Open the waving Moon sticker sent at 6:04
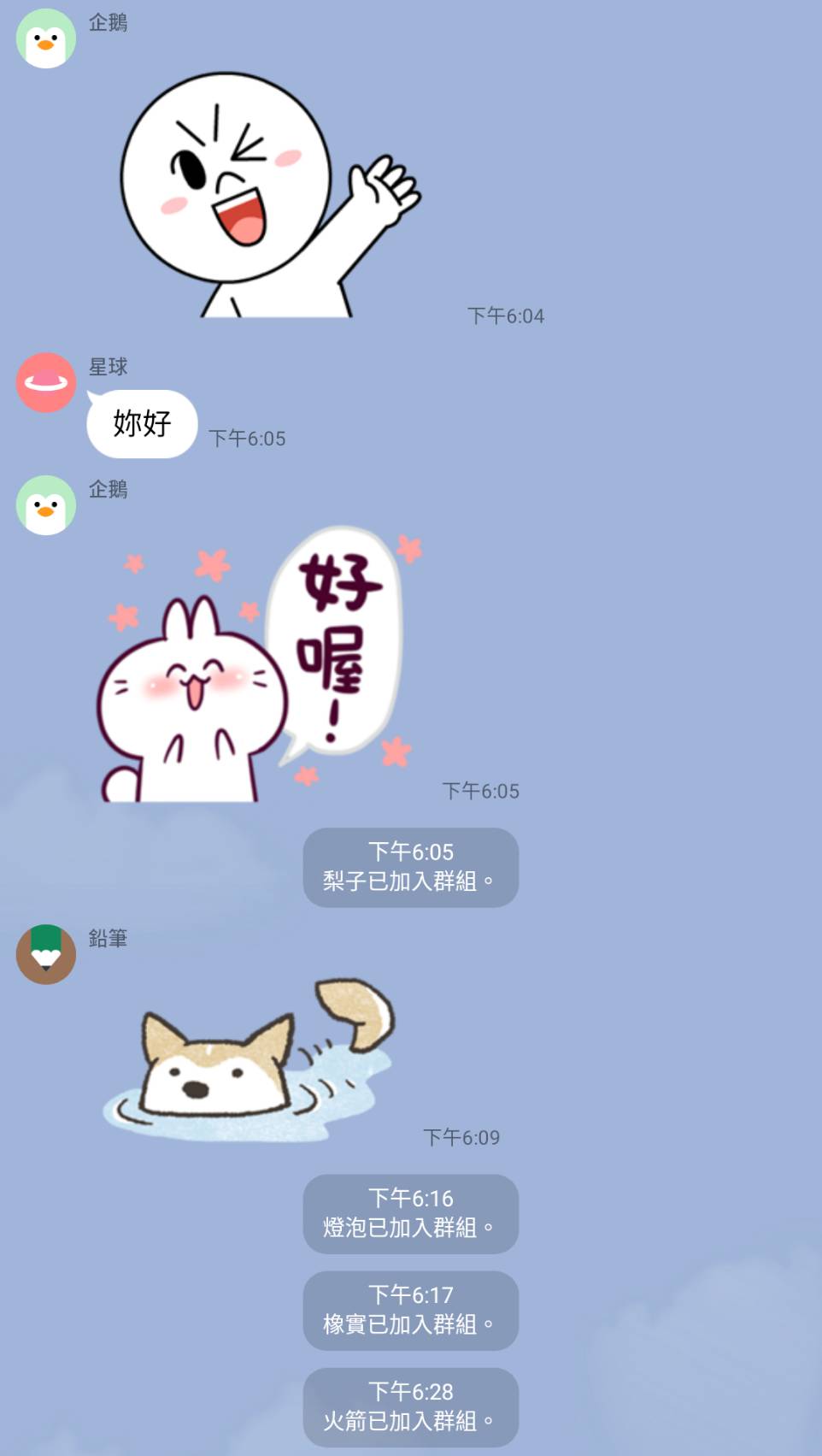The height and width of the screenshot is (1456, 822). coord(265,197)
